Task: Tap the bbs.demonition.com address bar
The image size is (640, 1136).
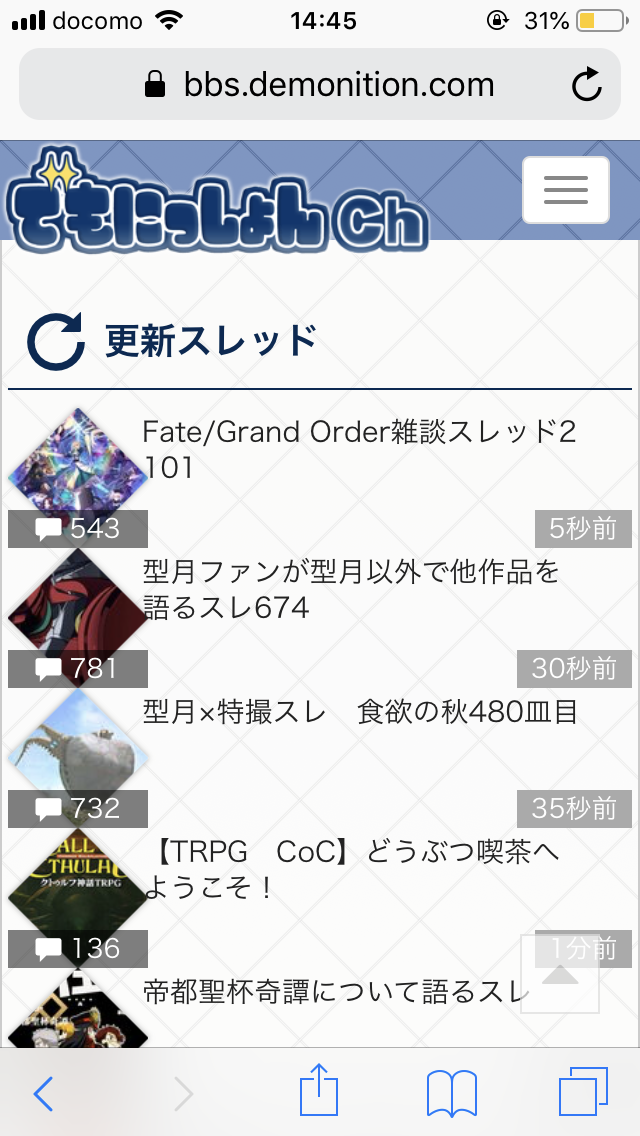Action: [320, 85]
